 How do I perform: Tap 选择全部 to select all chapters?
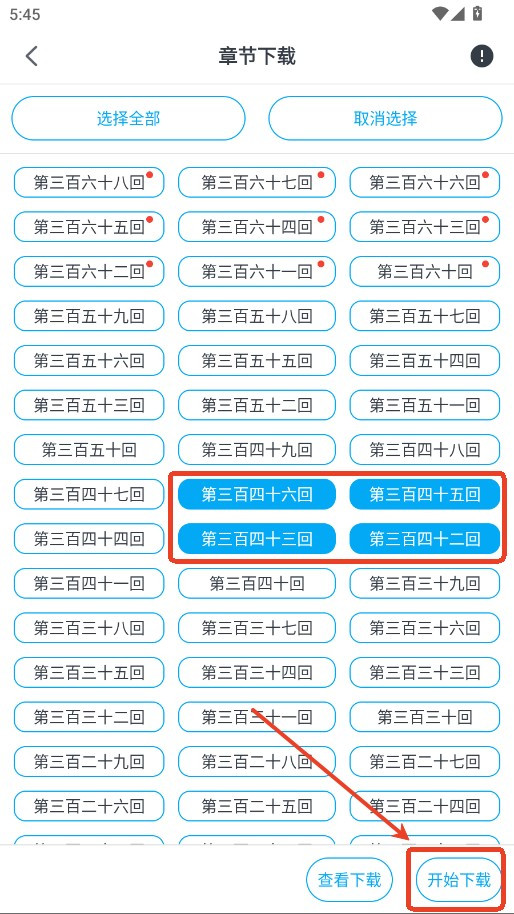[x=128, y=118]
